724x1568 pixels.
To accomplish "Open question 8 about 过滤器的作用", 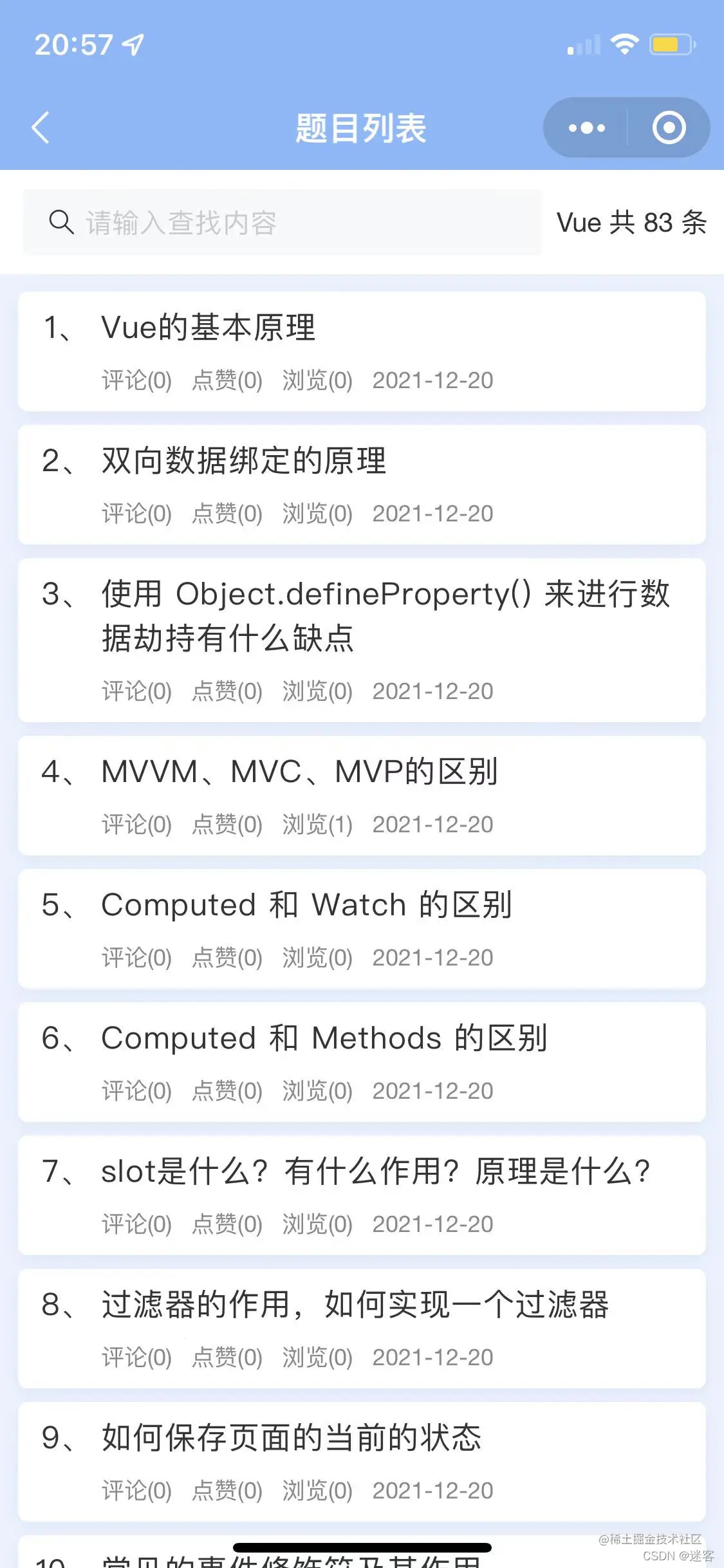I will click(362, 1329).
